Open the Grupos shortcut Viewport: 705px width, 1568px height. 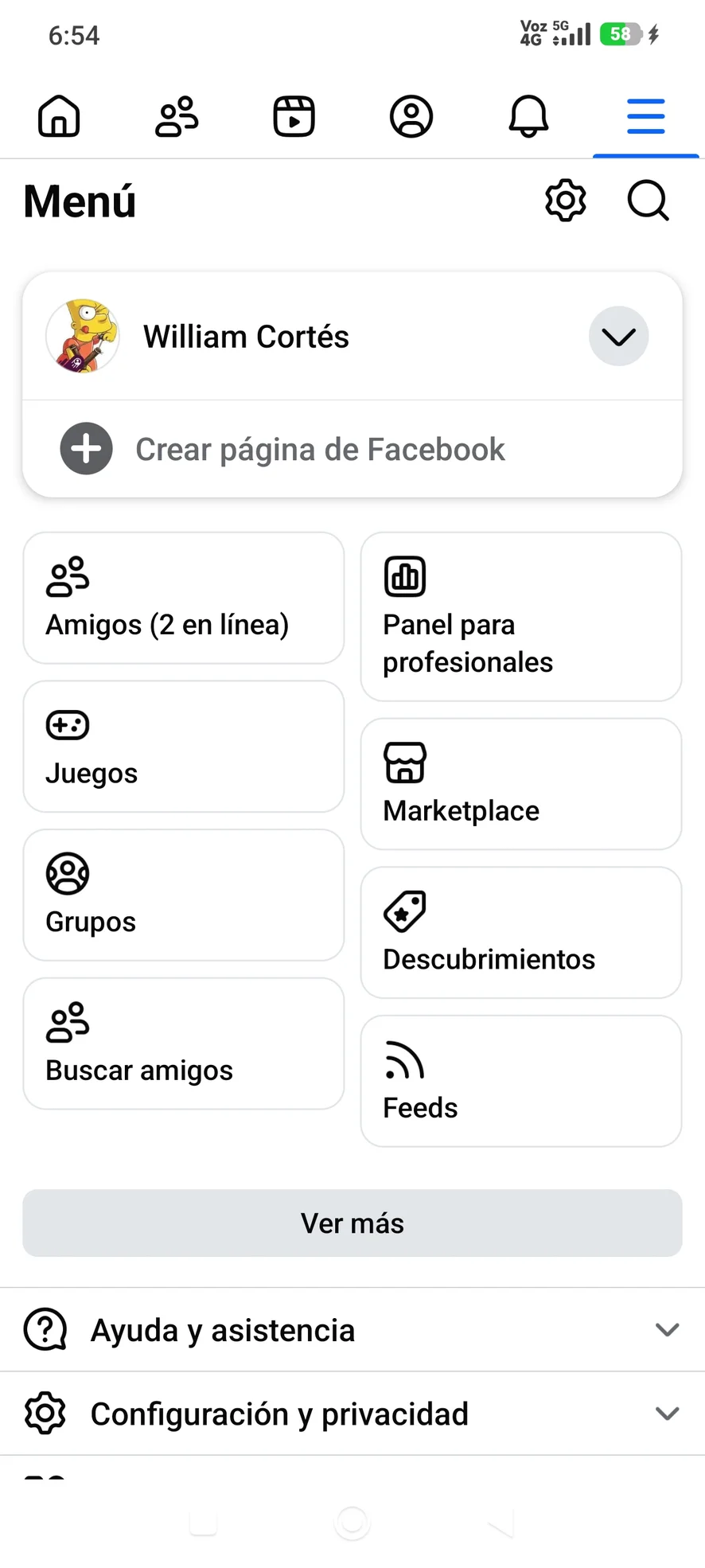184,895
